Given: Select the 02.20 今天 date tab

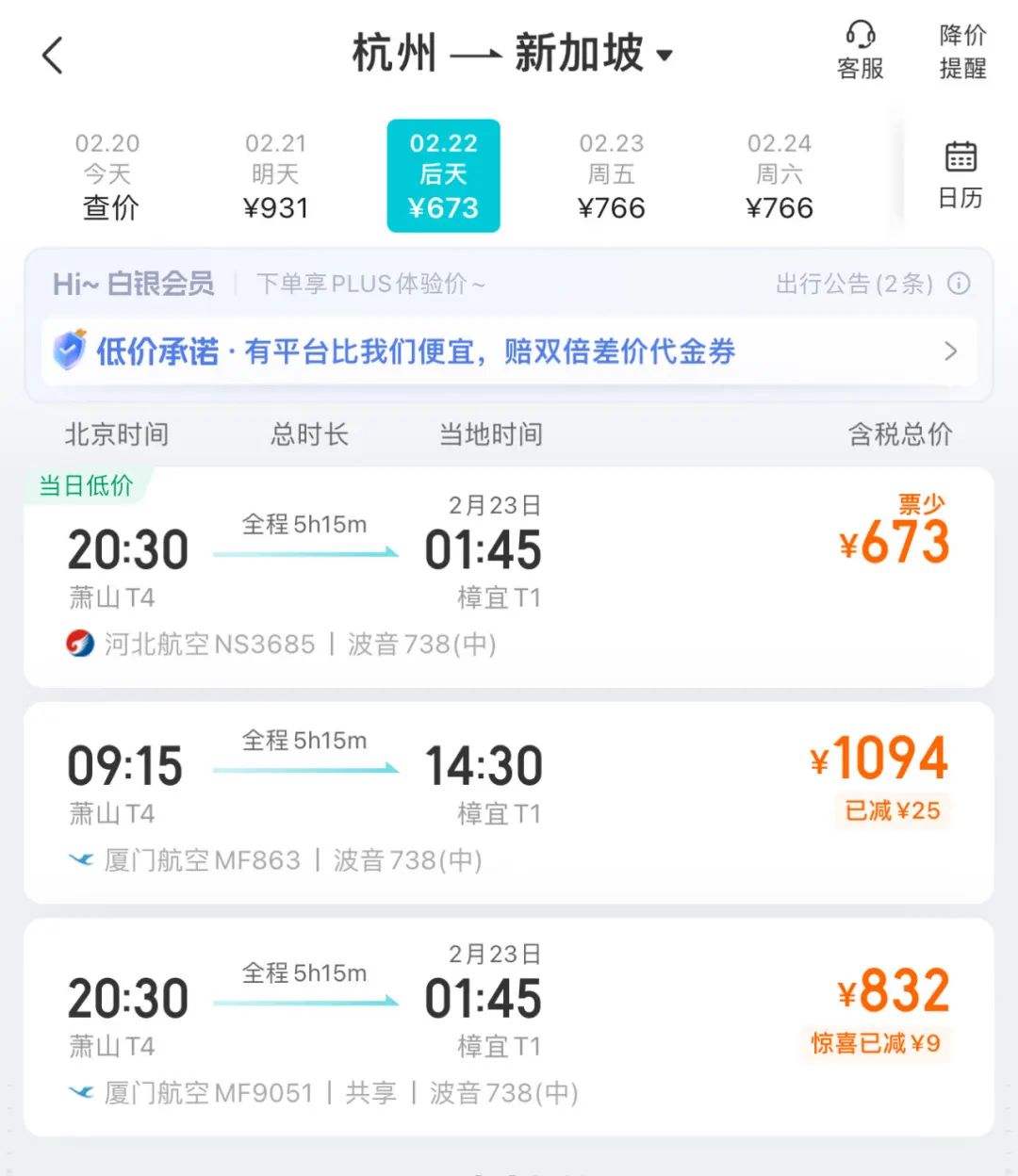Looking at the screenshot, I should coord(108,176).
